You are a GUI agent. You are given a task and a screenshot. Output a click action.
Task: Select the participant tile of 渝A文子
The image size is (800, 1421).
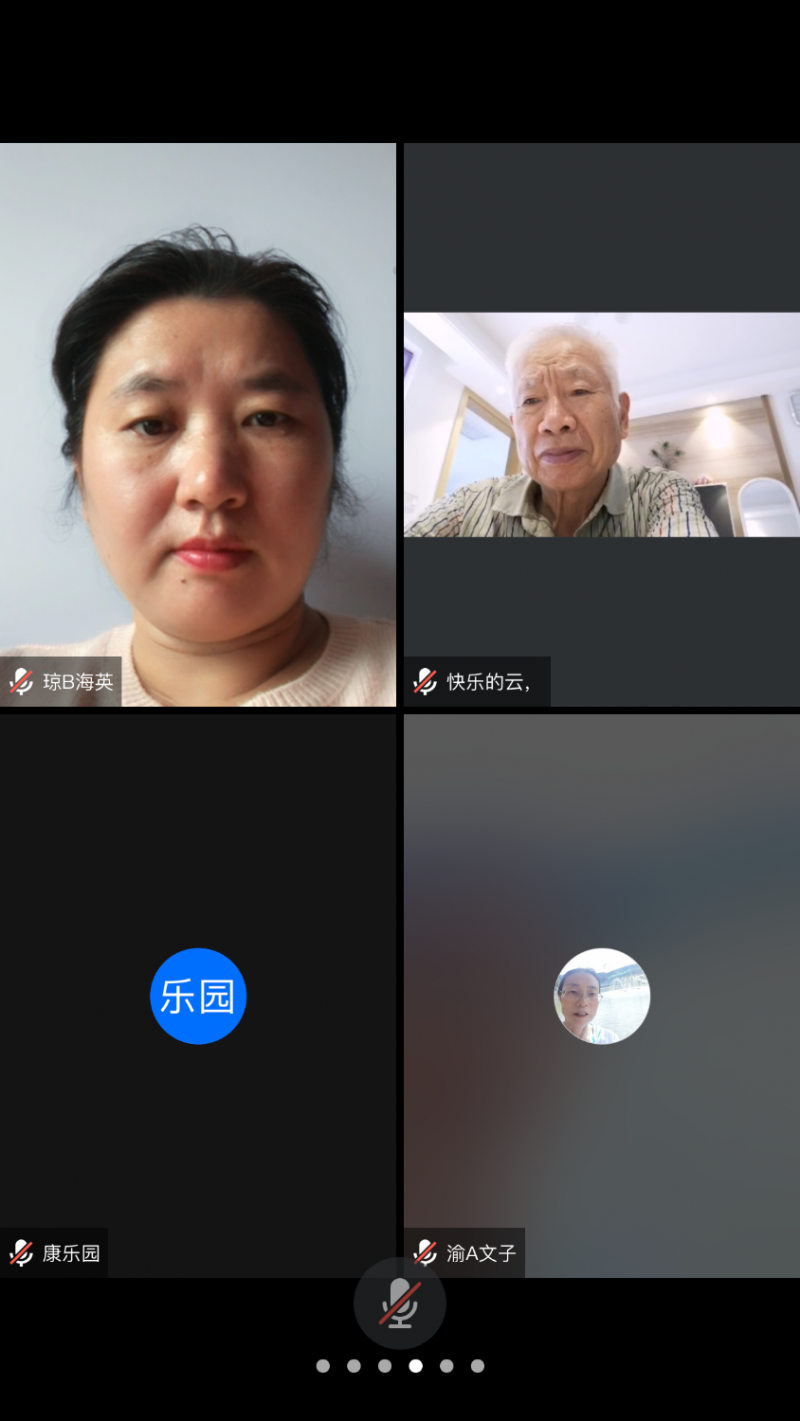602,995
